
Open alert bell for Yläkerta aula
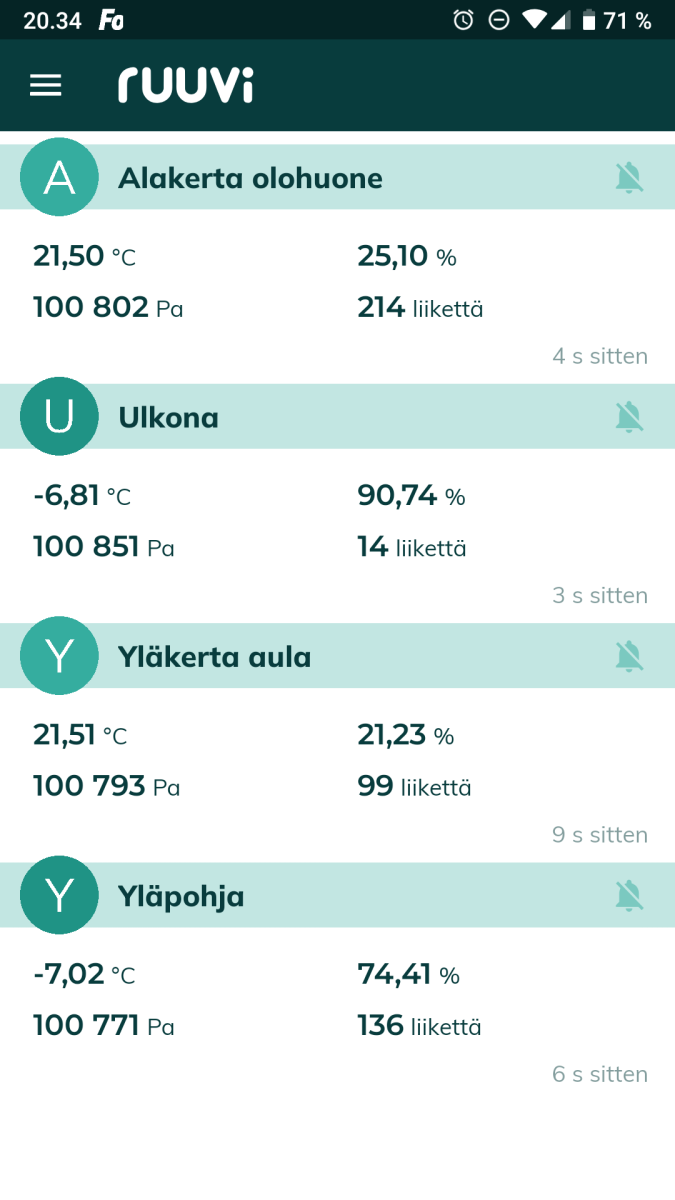(x=629, y=657)
